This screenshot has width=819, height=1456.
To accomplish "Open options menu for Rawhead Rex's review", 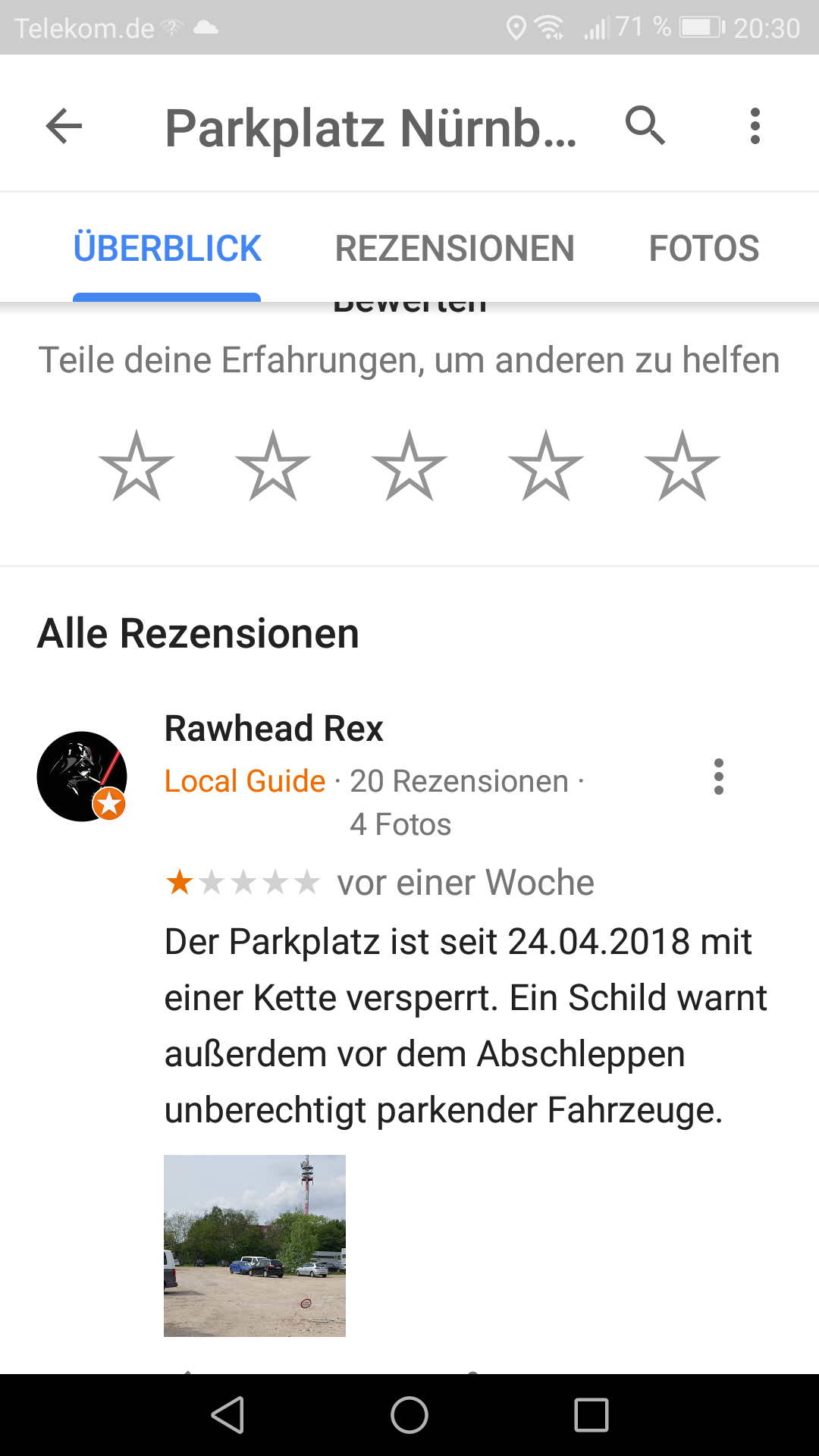I will [x=718, y=777].
